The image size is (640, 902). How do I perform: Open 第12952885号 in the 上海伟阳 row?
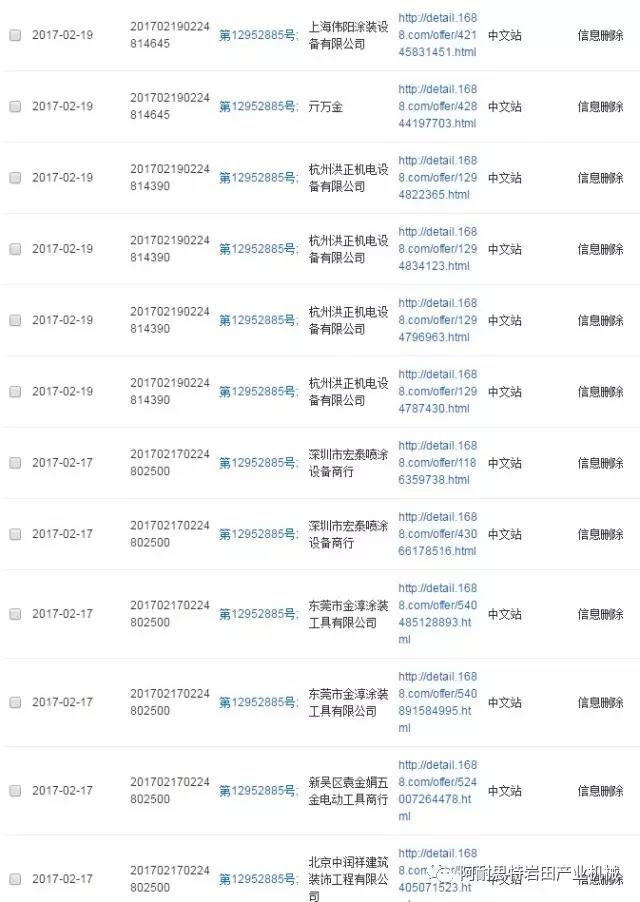click(256, 35)
